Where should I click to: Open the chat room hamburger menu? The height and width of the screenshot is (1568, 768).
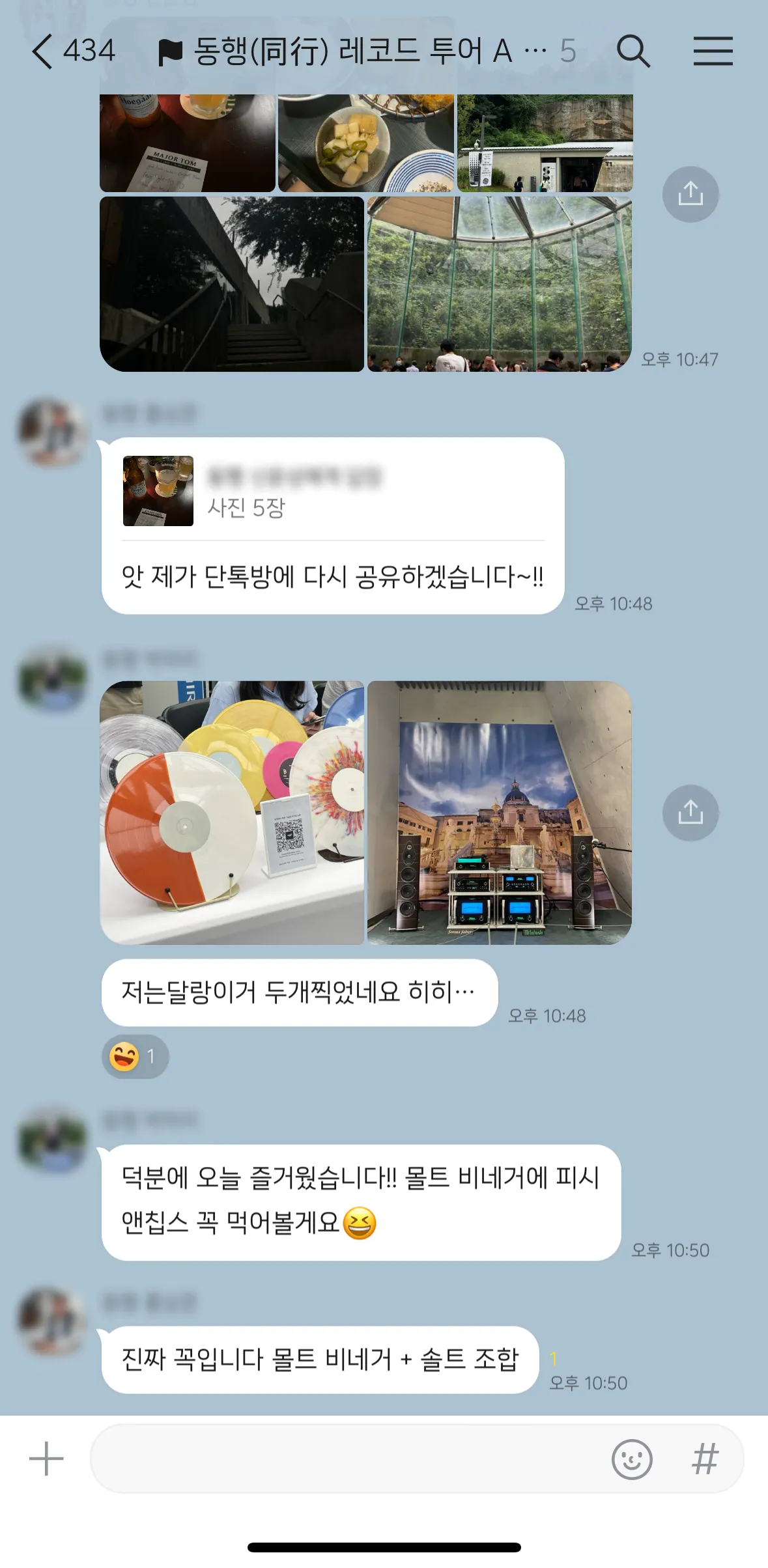click(x=713, y=51)
